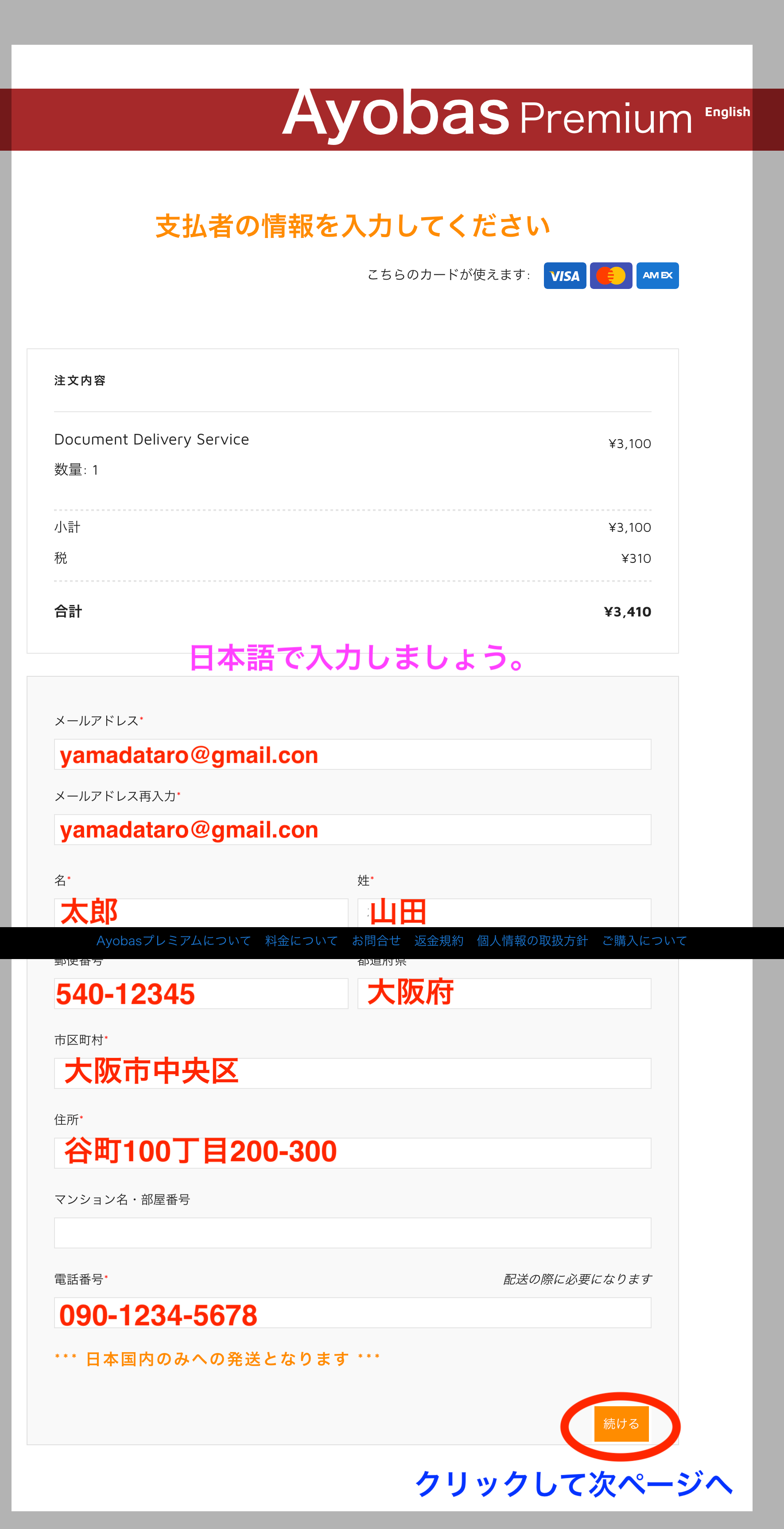Viewport: 784px width, 1529px height.
Task: Select the postal code field showing 540-12345
Action: coord(201,993)
